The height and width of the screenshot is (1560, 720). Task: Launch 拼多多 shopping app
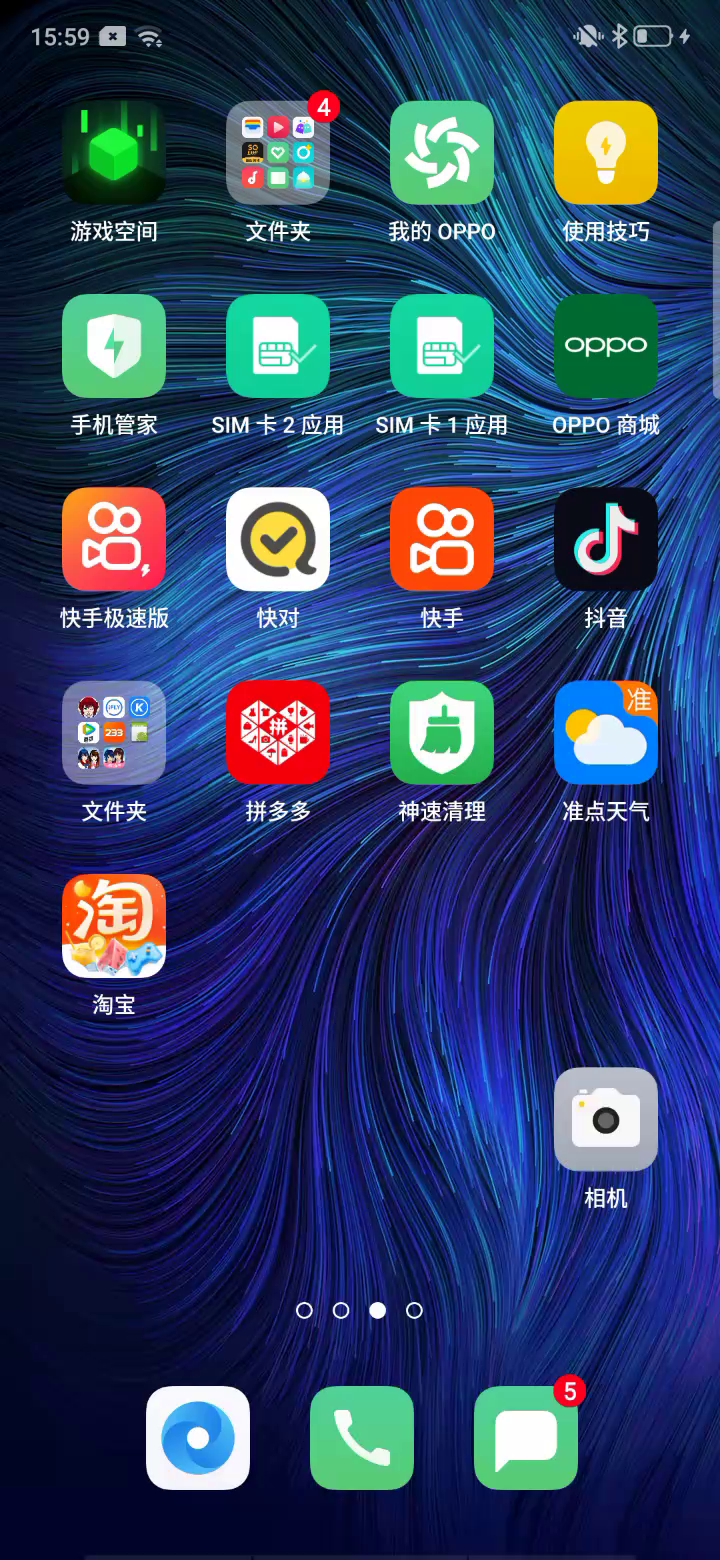278,732
